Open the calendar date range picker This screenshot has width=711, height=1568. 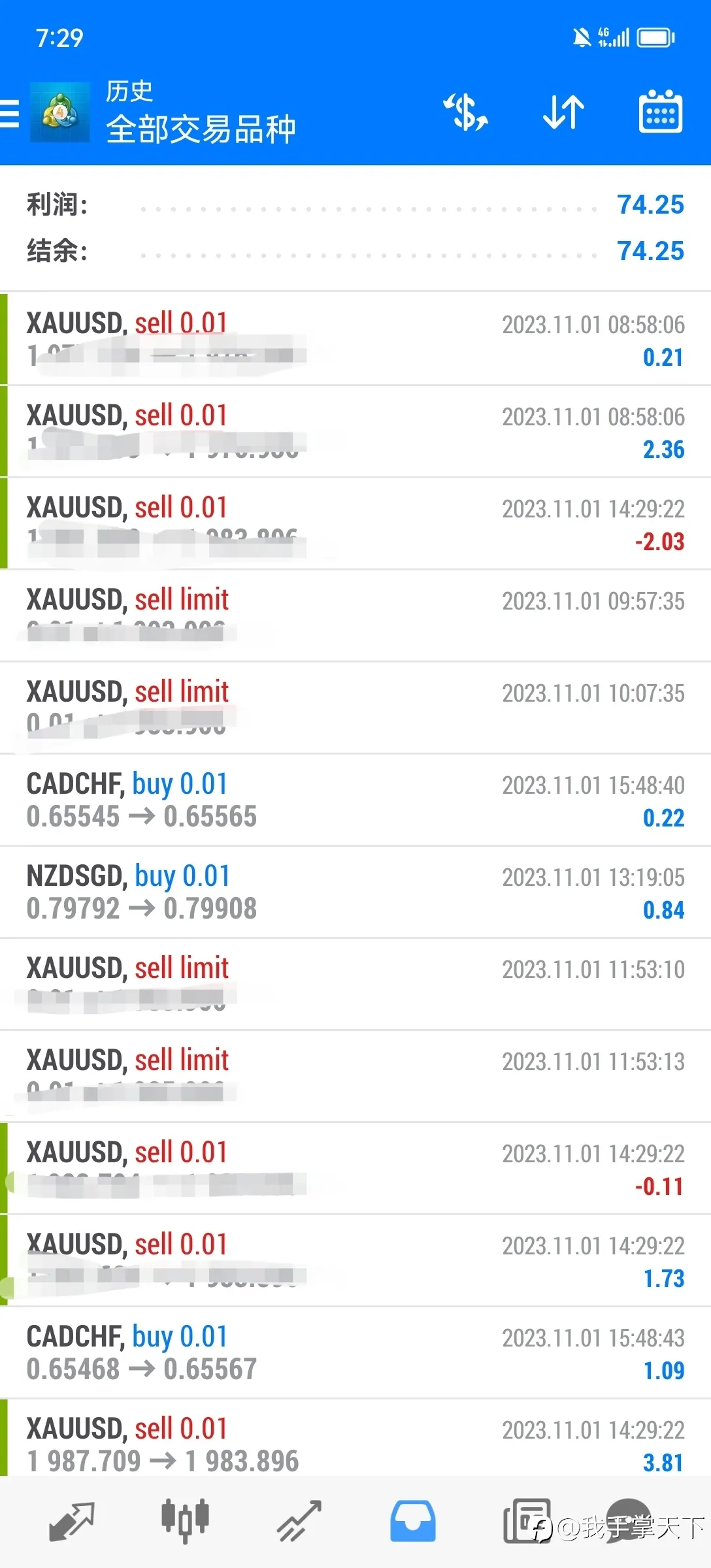[660, 112]
